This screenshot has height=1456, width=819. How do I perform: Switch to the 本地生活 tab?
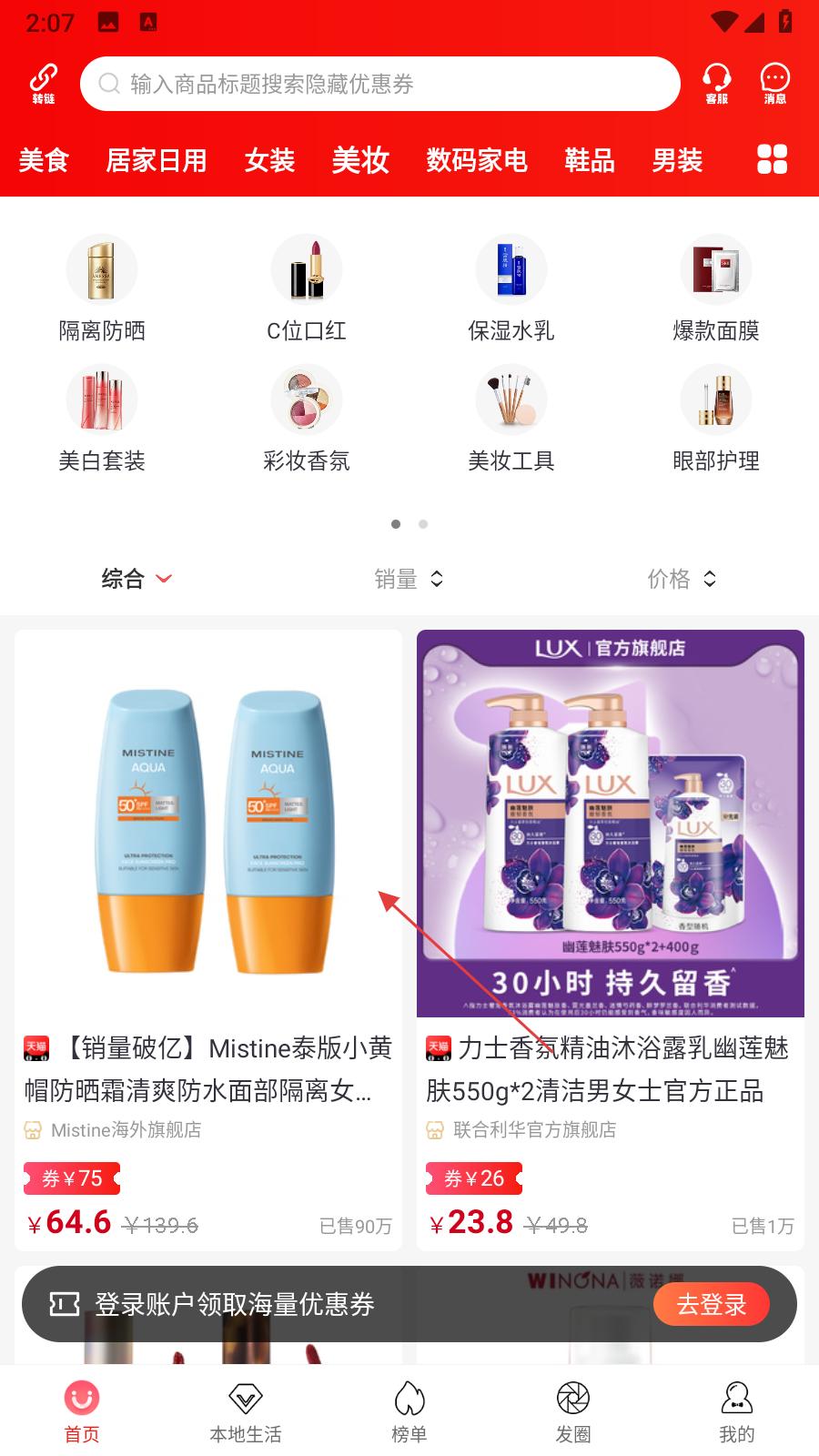(x=246, y=1412)
